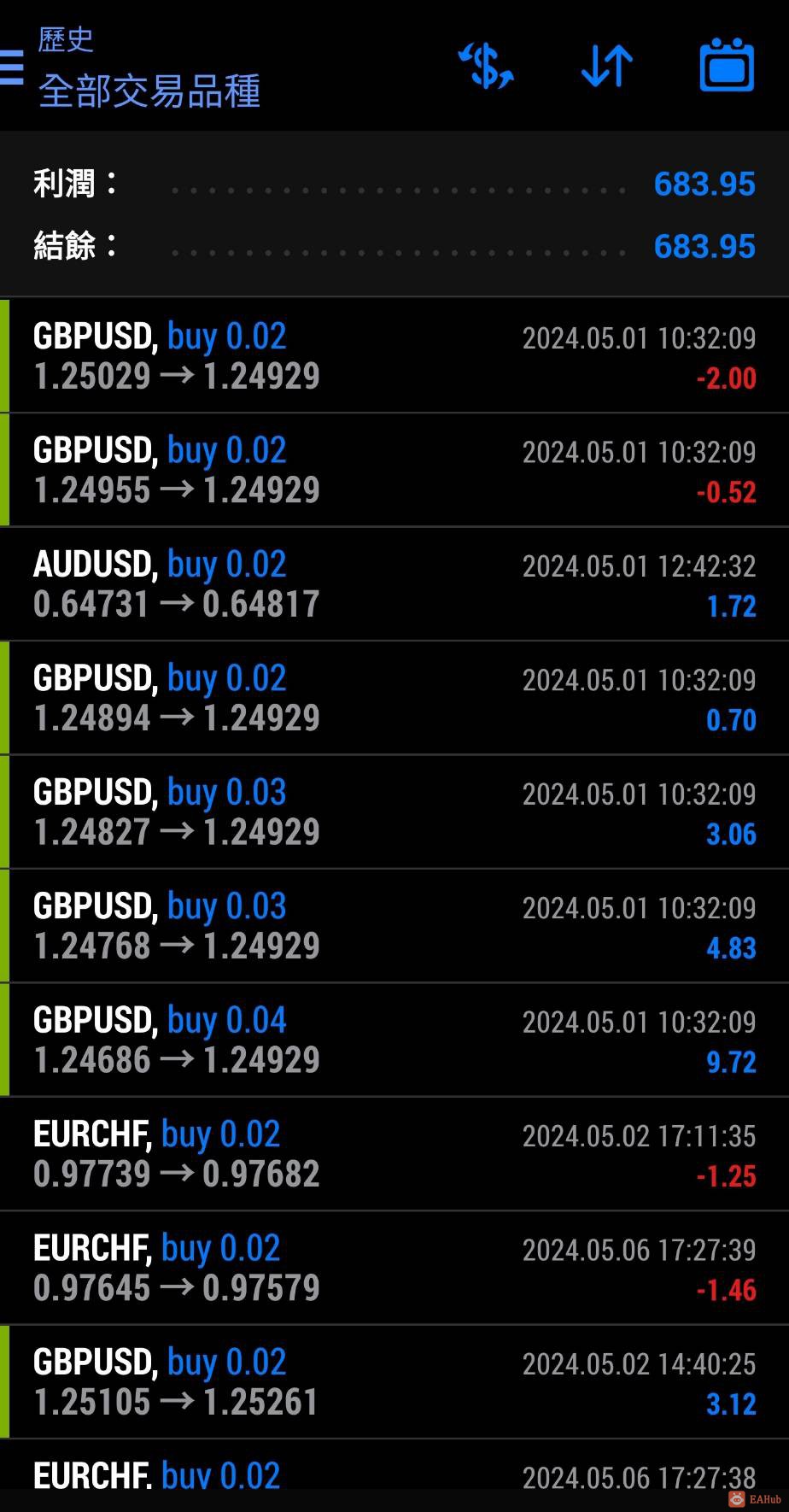View details of the AUDUSD buy 0.02 trade

pyautogui.click(x=394, y=584)
